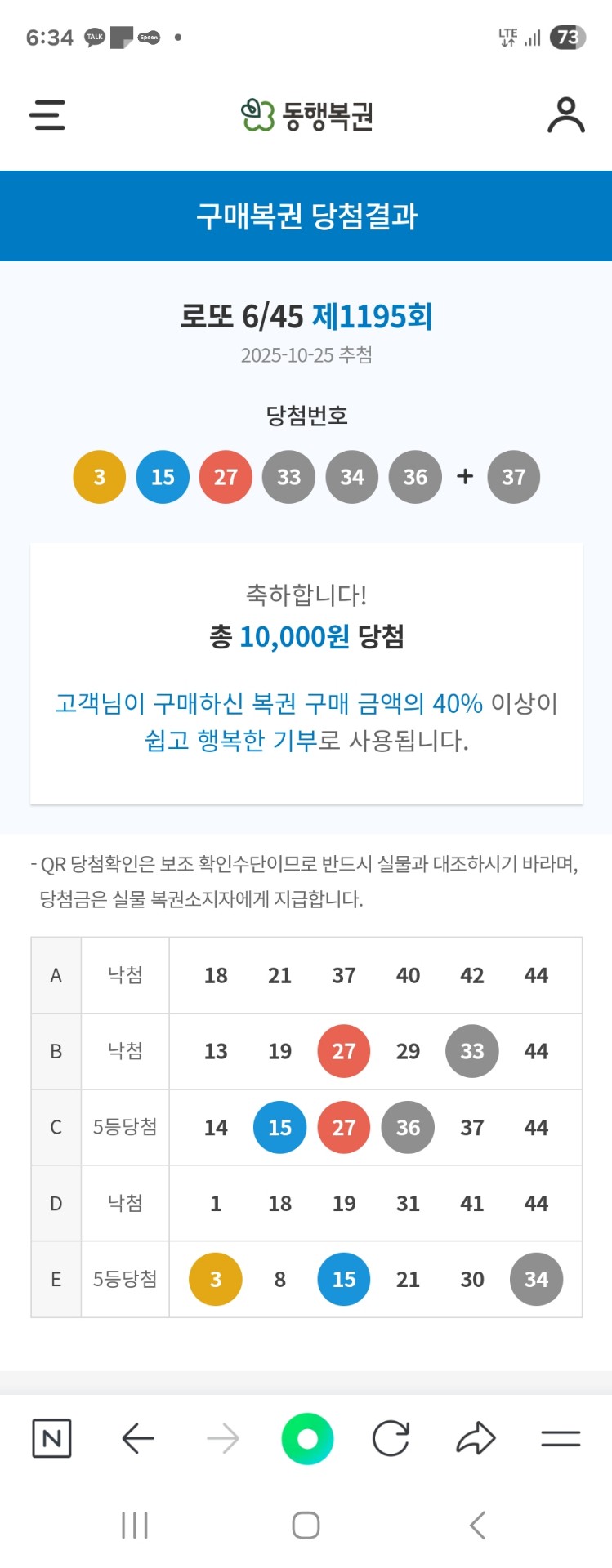Open the user profile icon

565,115
